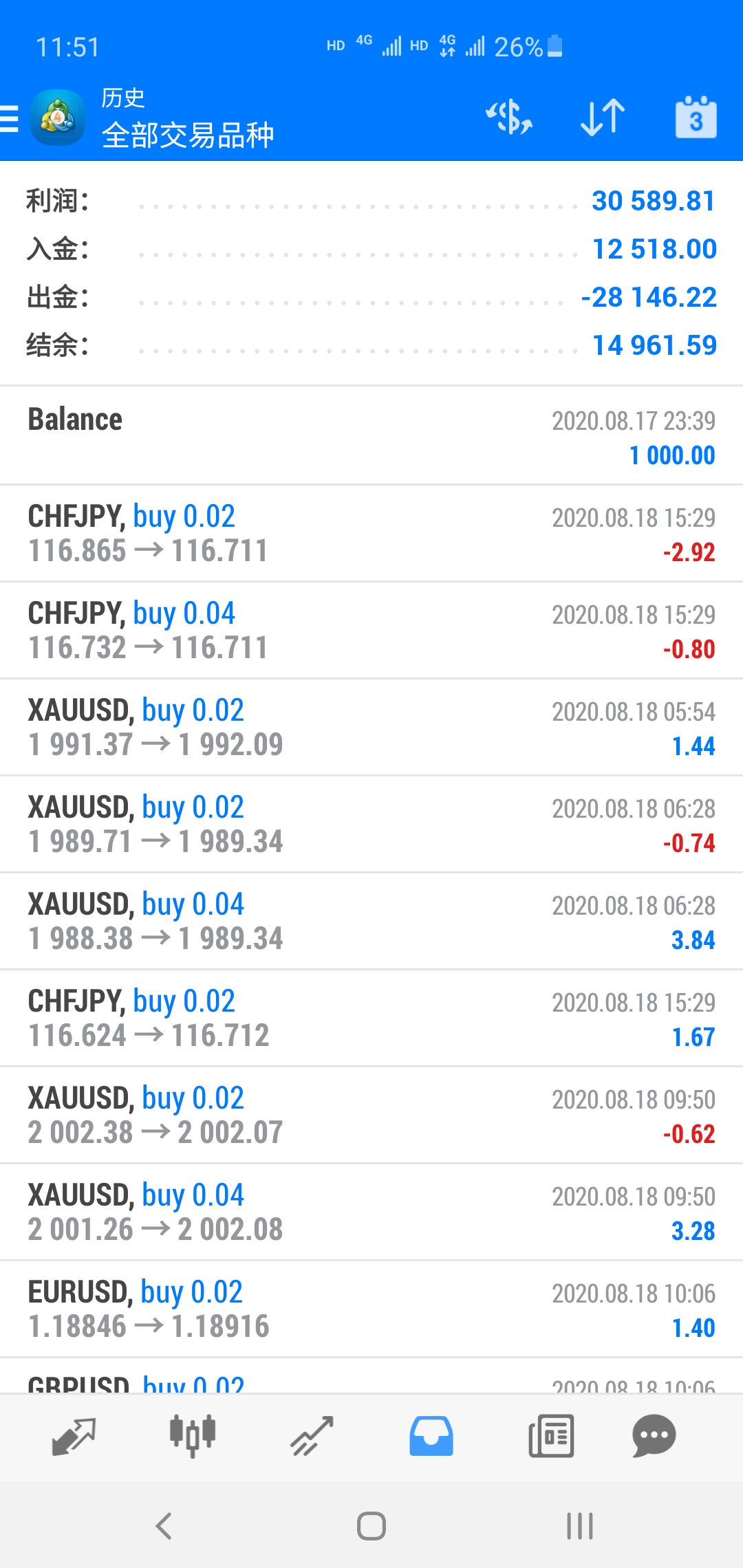Open the sort order arrows

[603, 117]
